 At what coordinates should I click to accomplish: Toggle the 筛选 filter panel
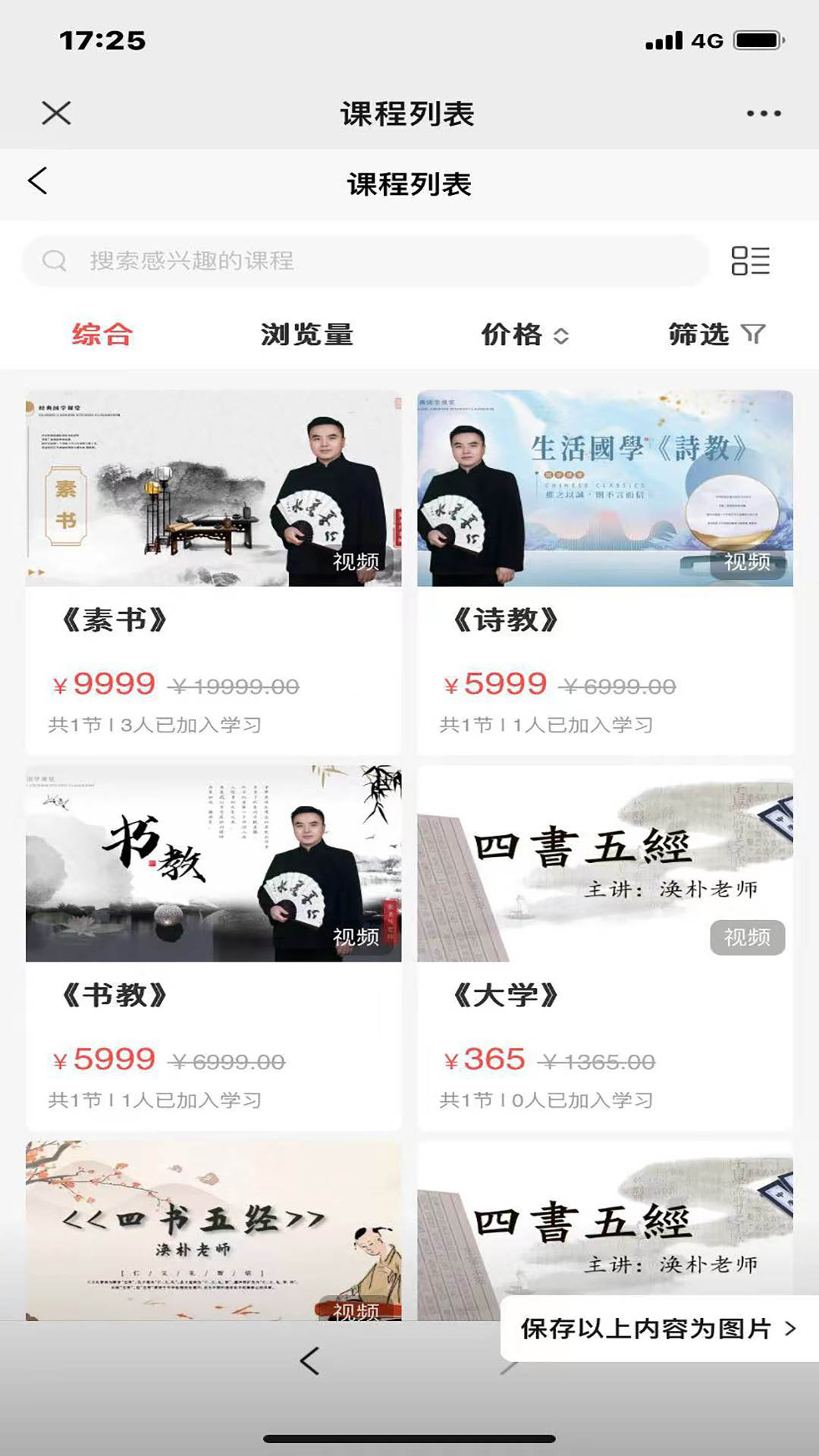[x=698, y=334]
